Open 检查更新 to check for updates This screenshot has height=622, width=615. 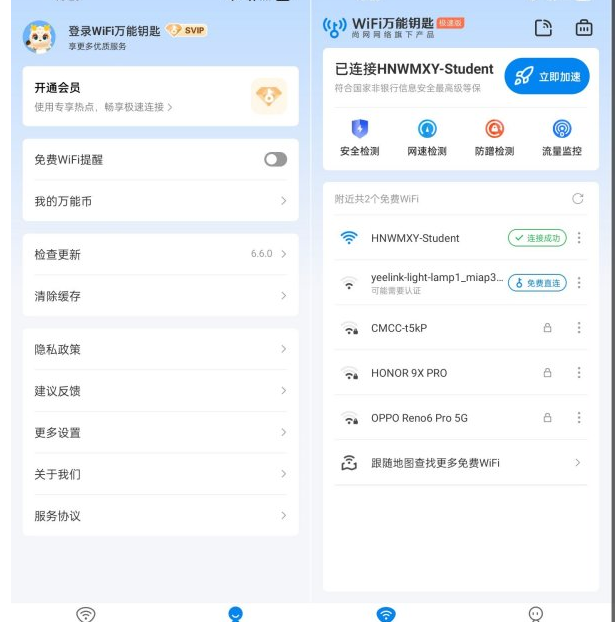click(x=160, y=254)
